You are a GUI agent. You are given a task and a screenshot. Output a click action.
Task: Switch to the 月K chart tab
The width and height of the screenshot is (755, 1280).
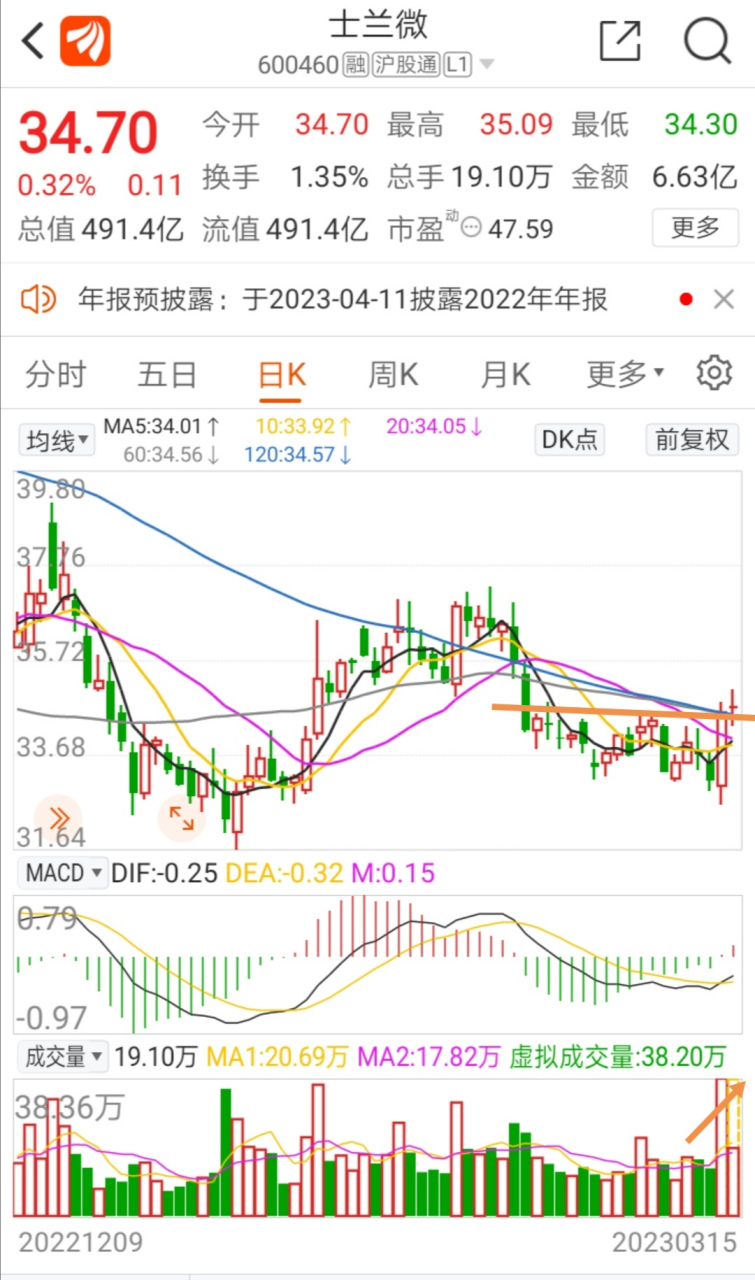[505, 375]
